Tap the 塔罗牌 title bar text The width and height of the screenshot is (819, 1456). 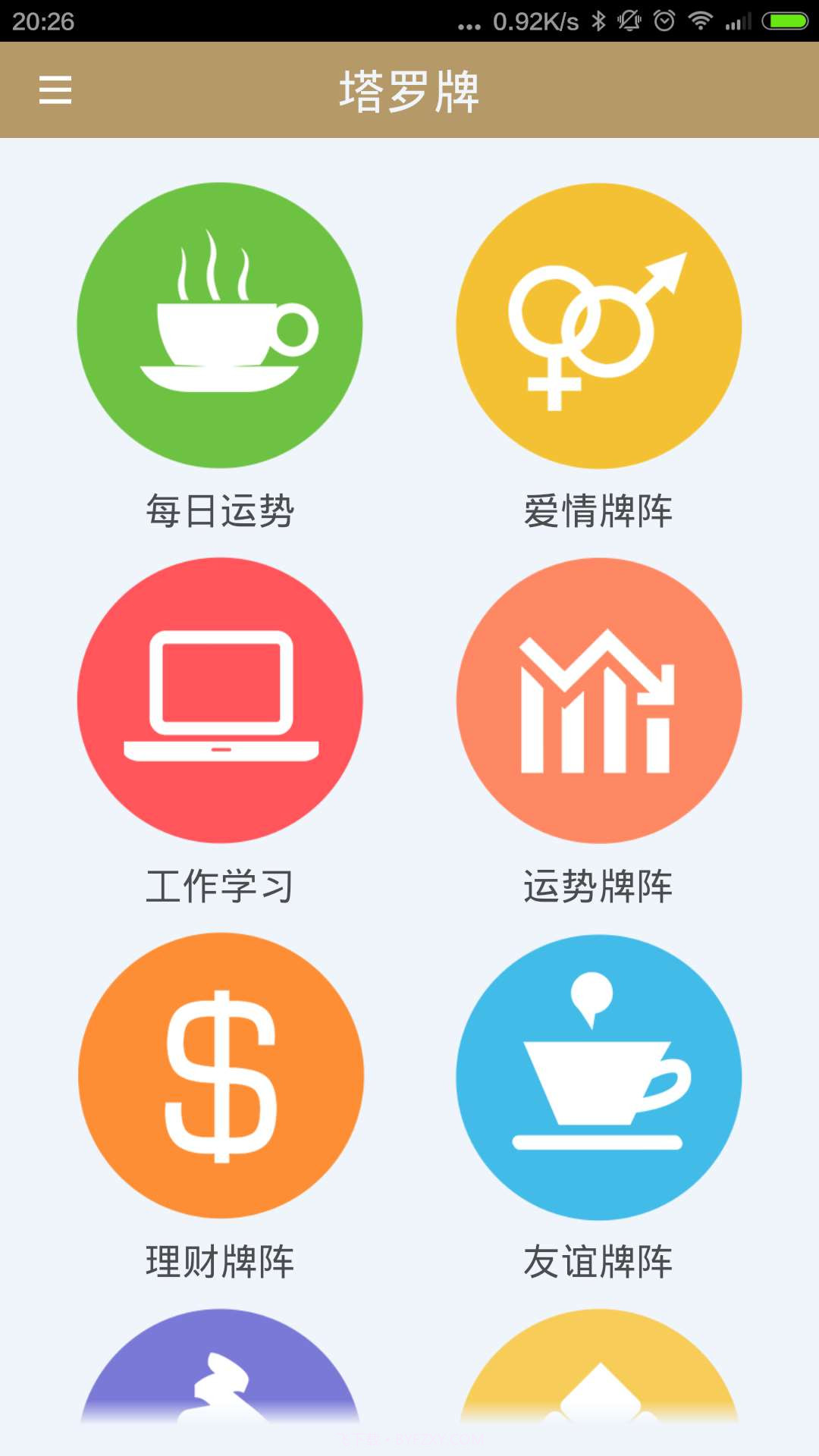[409, 90]
